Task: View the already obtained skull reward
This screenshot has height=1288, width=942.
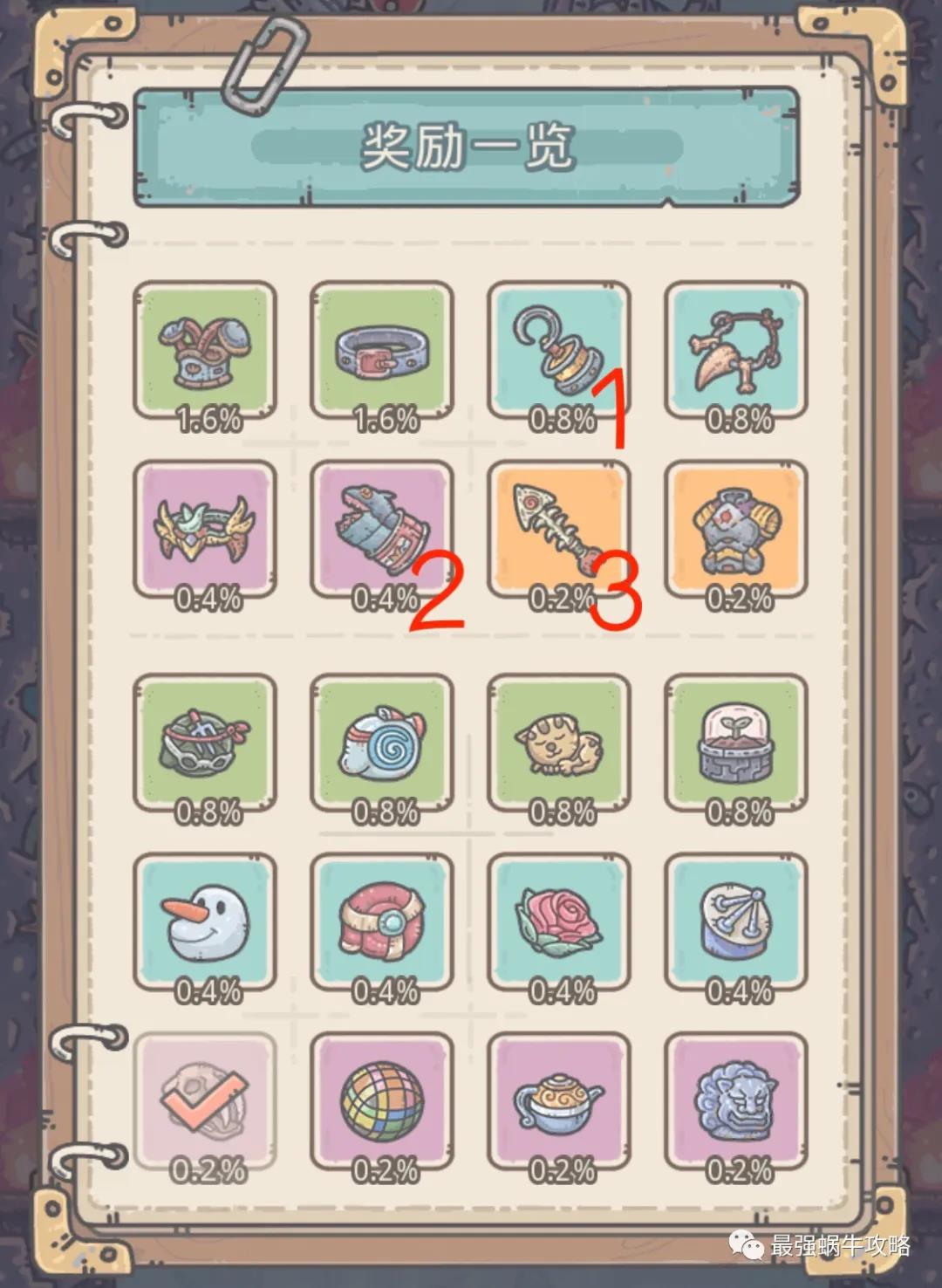Action: click(205, 1101)
